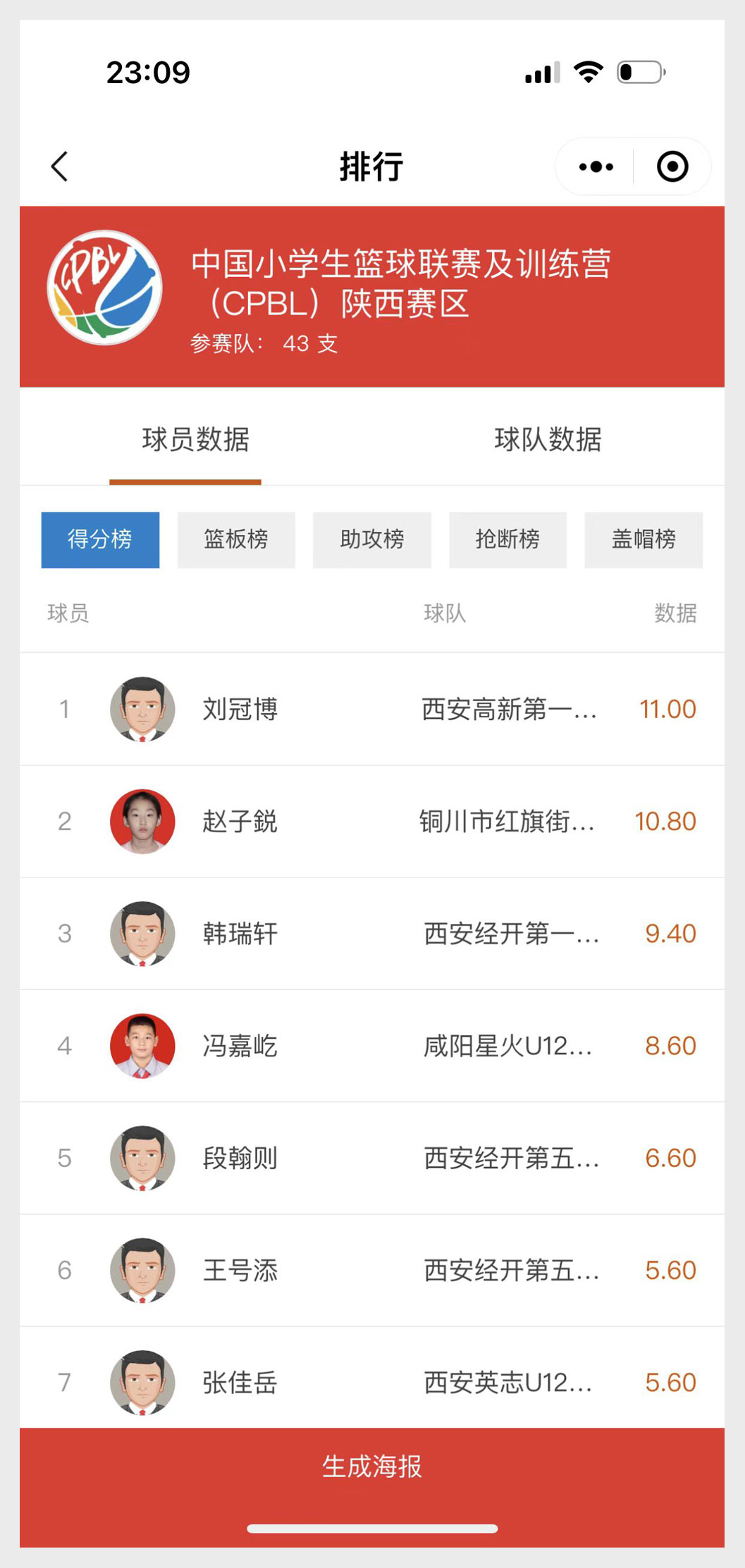
Task: Open player 赵子锐's row
Action: click(372, 822)
